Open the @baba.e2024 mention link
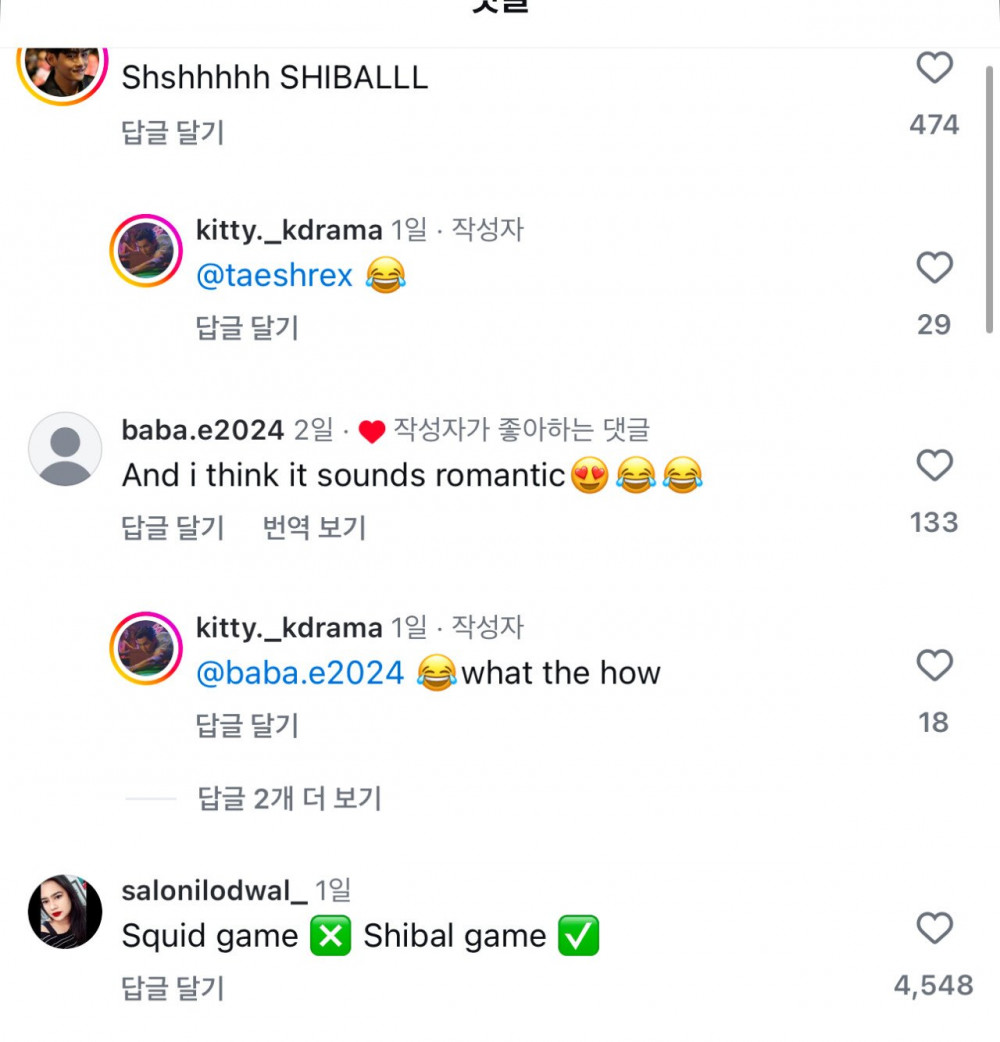 coord(300,673)
